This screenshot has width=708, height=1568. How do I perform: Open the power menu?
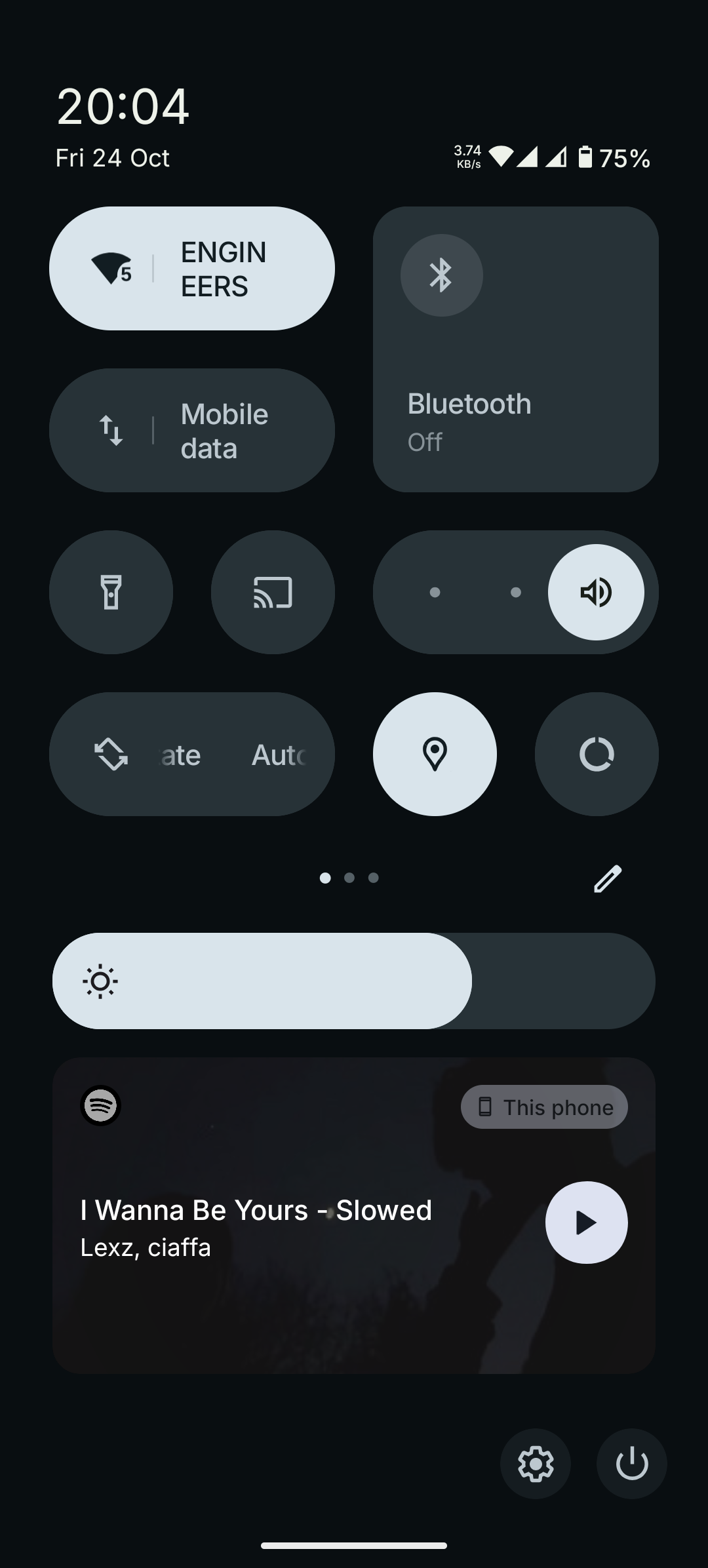(x=631, y=1464)
